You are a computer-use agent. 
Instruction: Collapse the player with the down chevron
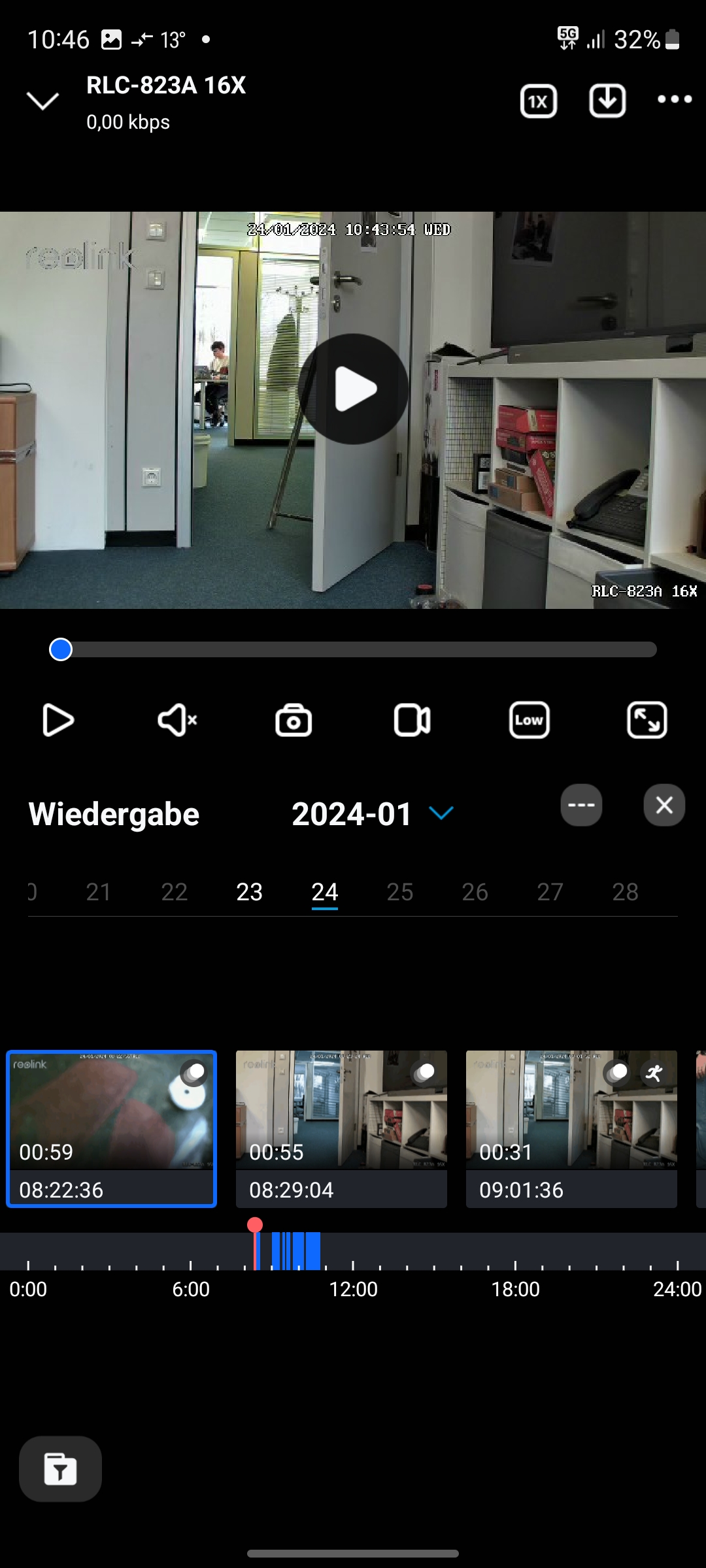click(42, 101)
